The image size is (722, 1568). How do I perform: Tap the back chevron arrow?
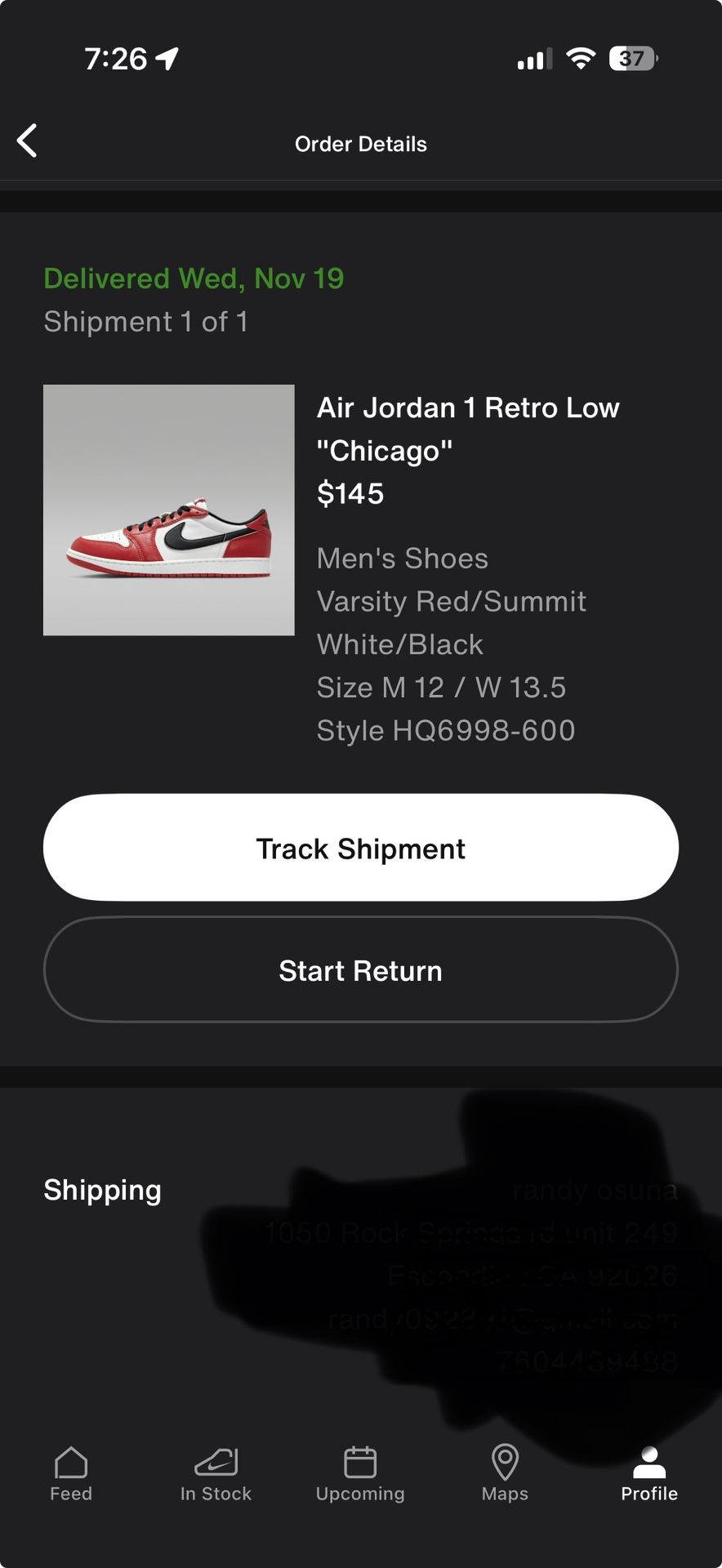(x=28, y=140)
